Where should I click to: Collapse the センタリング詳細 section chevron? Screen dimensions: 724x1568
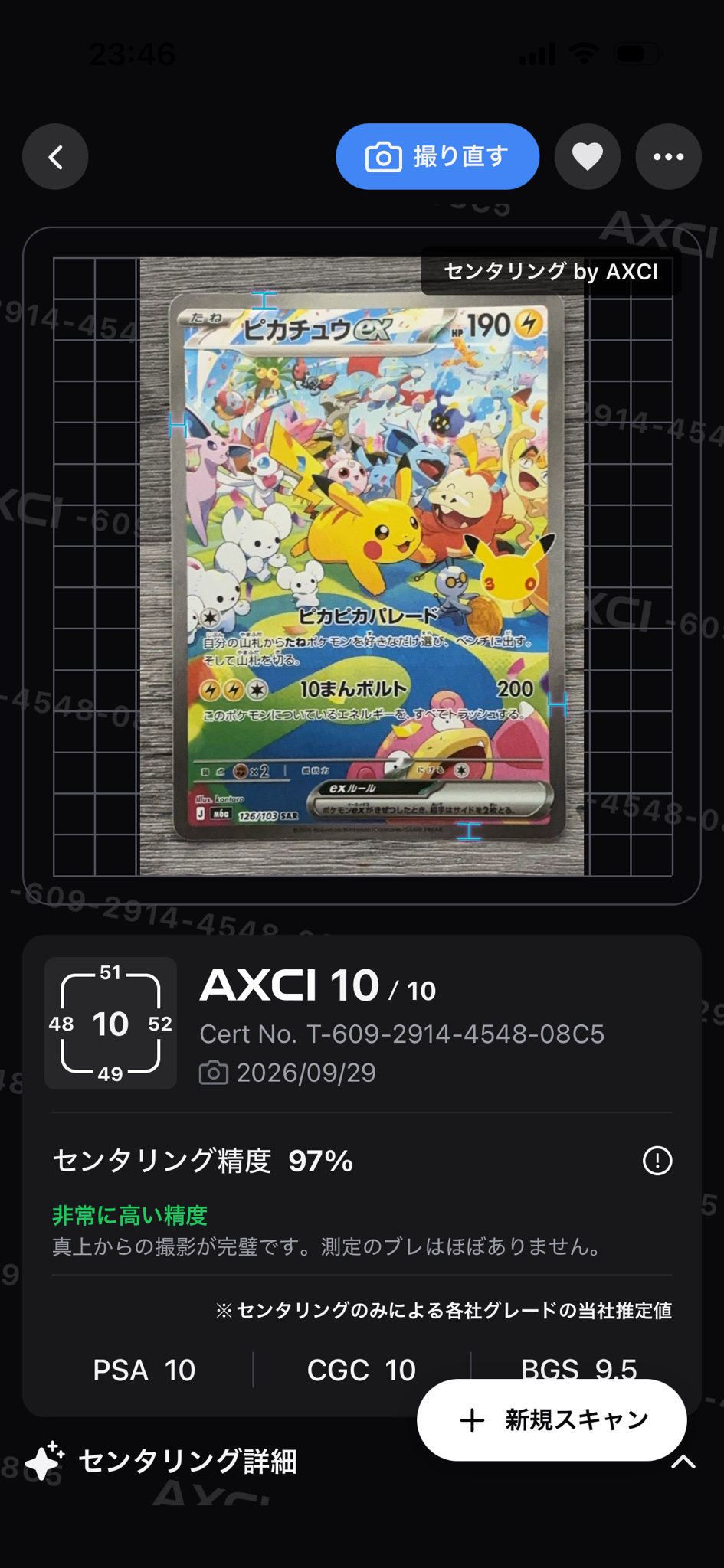tap(683, 1462)
